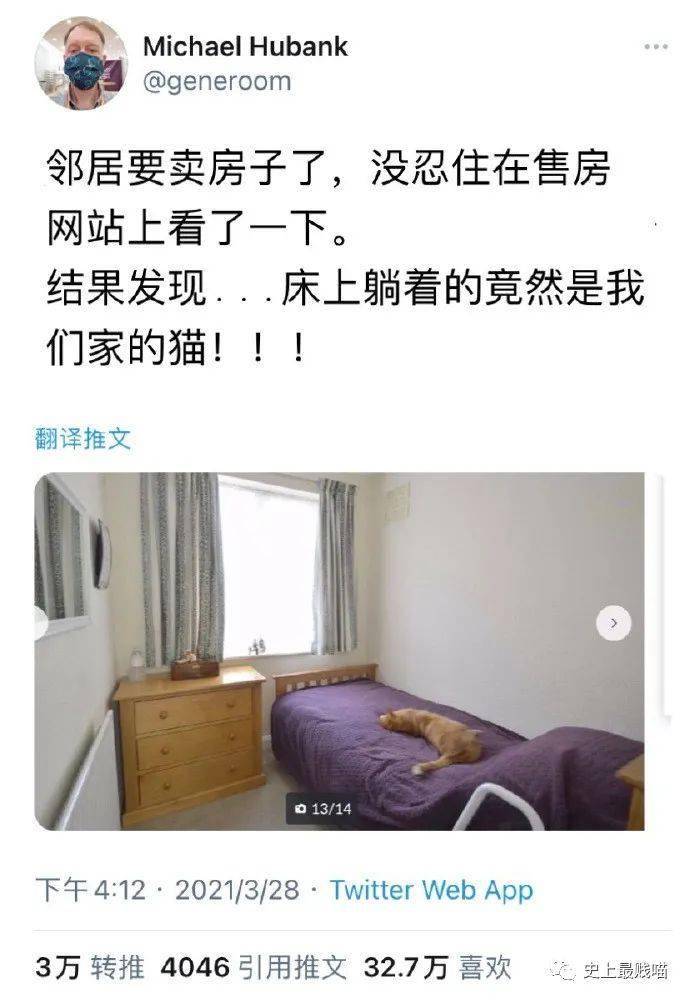Open the tweet's overflow menu

[655, 47]
